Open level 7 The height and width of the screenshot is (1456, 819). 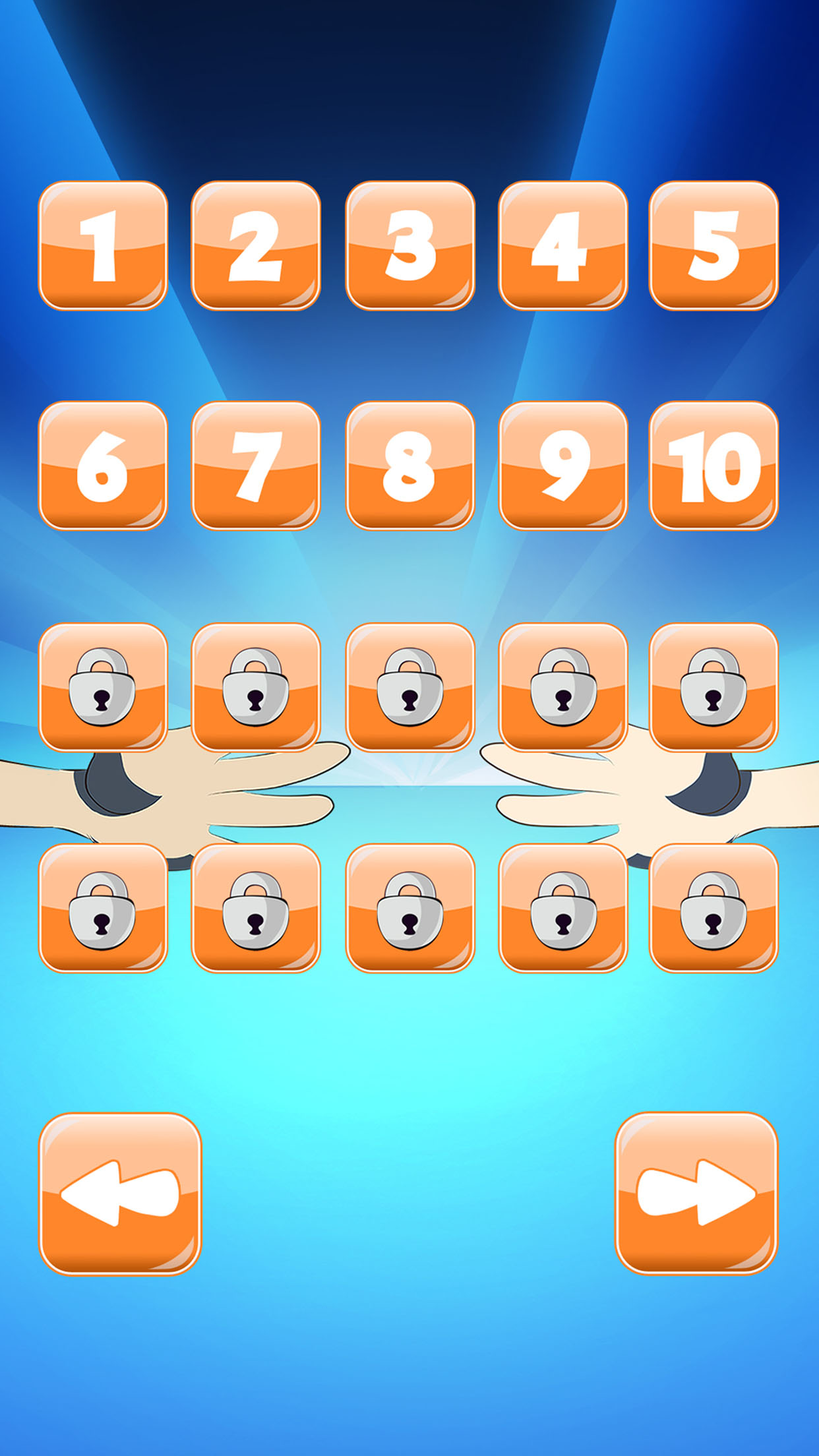256,466
